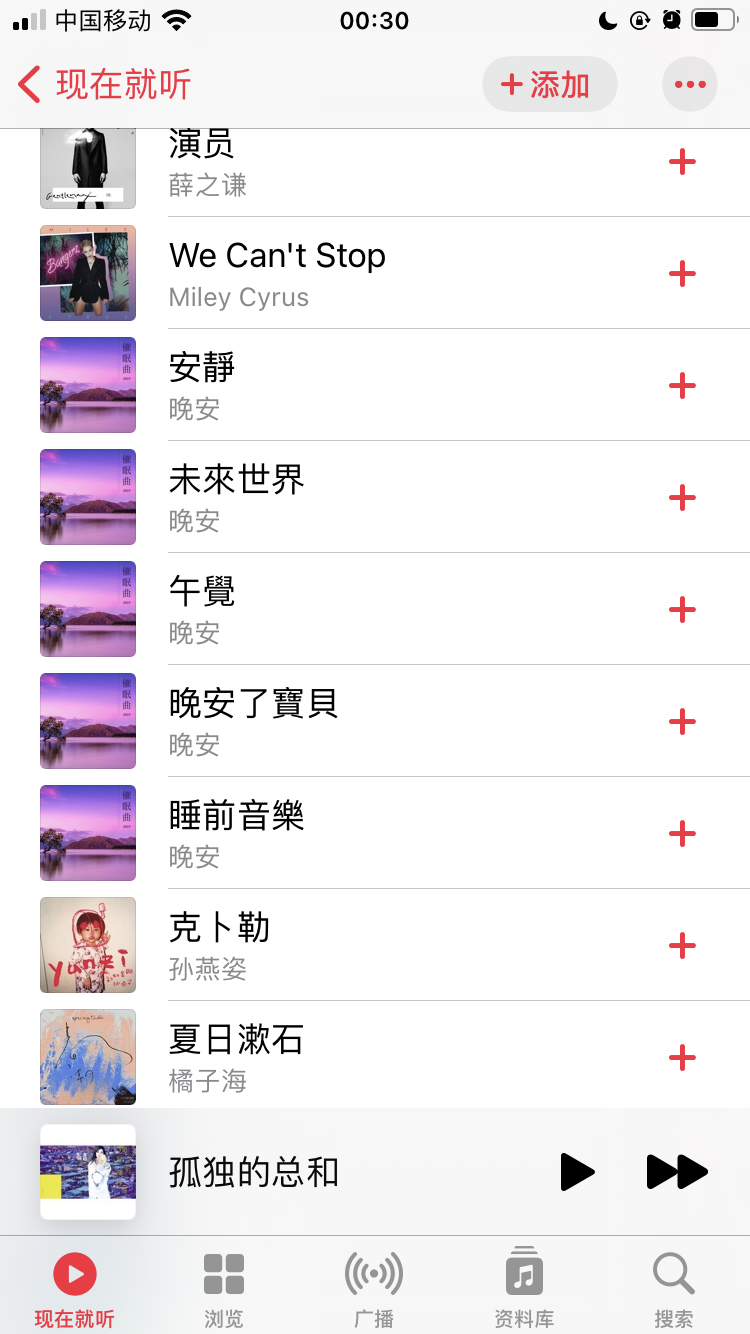Go back to 现在就听

tap(104, 85)
